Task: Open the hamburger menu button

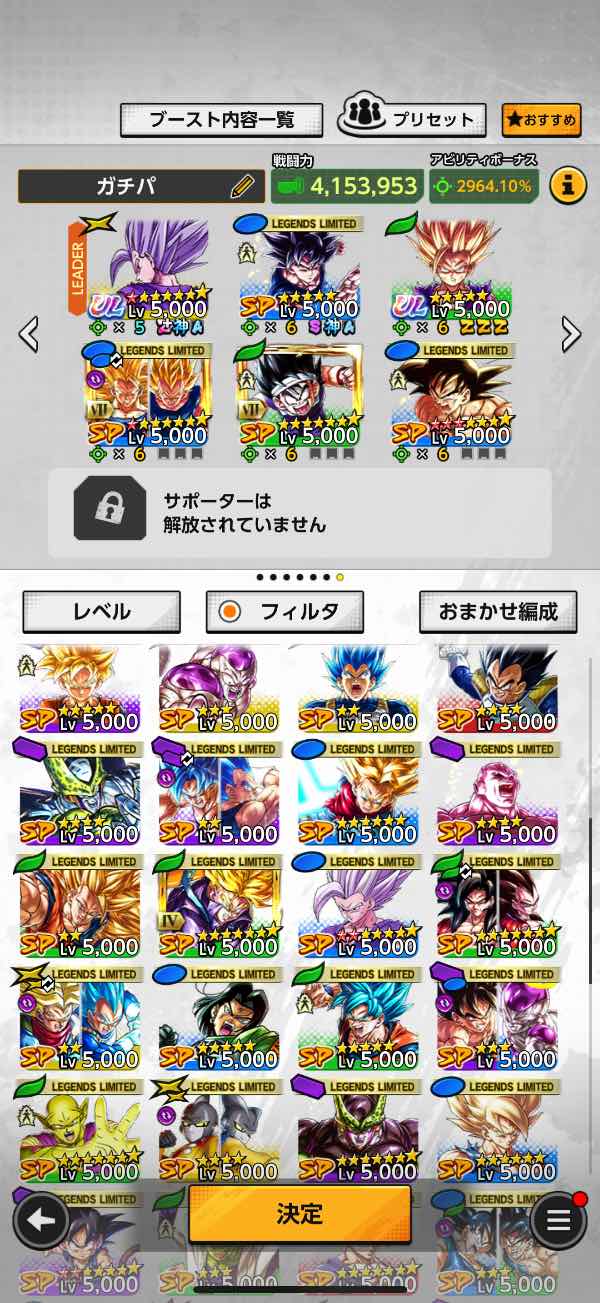Action: click(558, 1220)
